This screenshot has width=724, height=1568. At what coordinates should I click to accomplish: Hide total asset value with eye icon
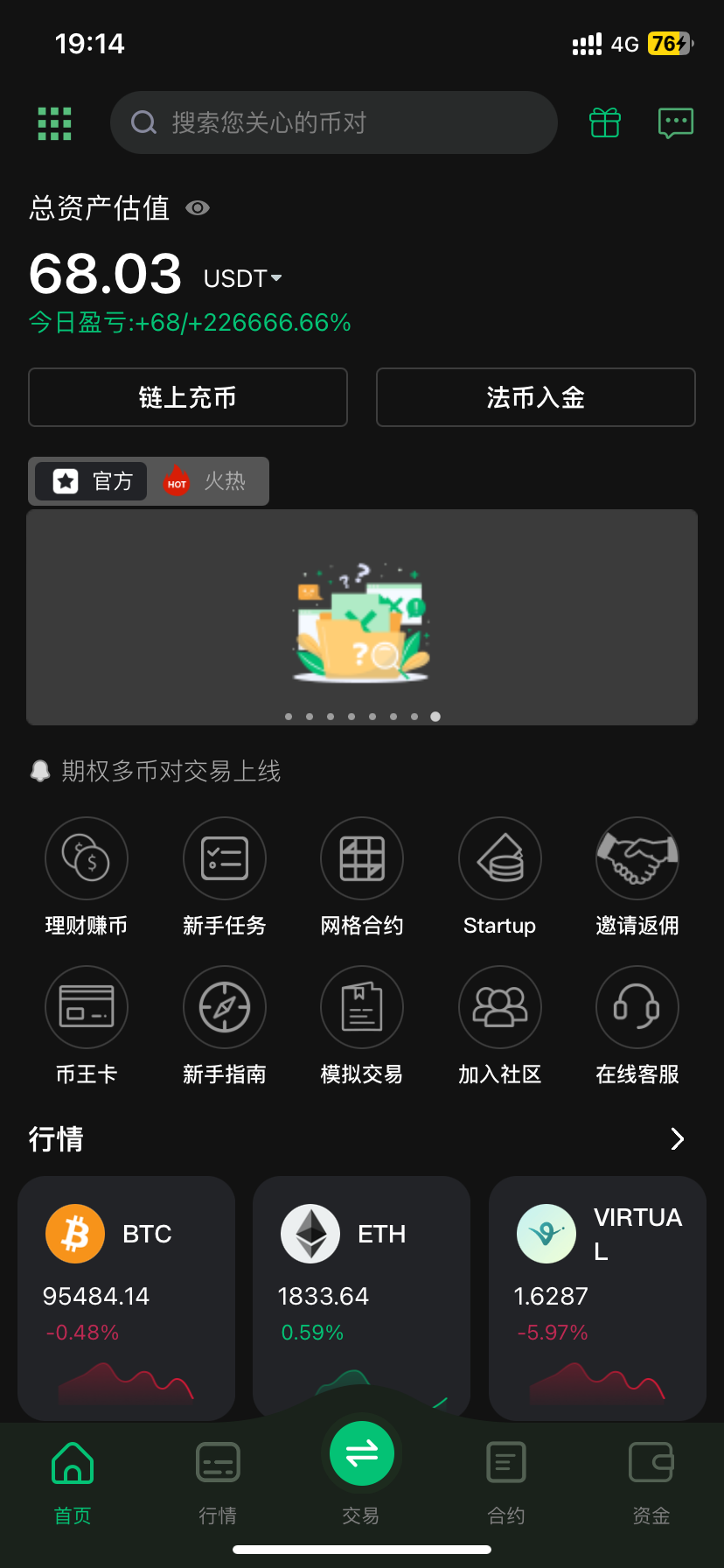tap(198, 208)
